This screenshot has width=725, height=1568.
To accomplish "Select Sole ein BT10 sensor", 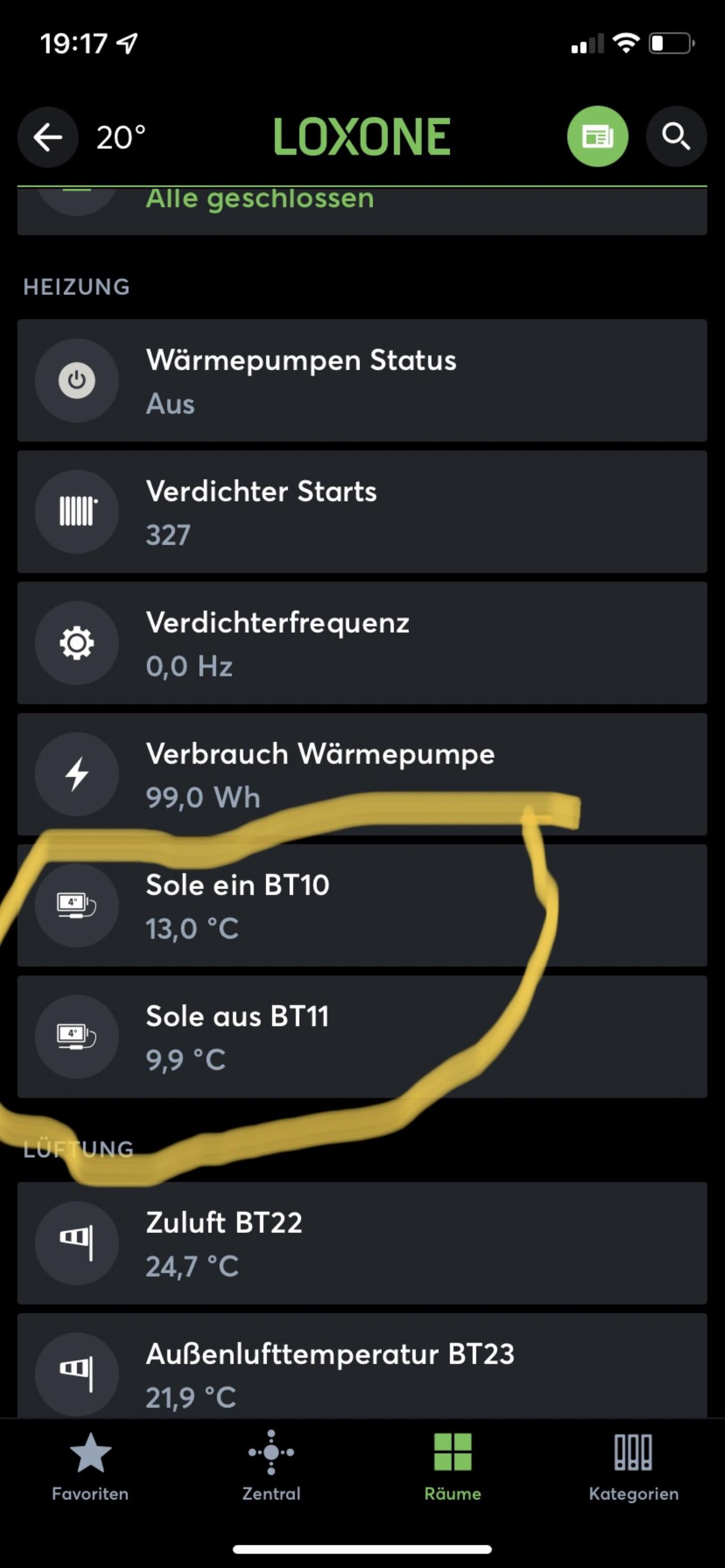I will [362, 906].
